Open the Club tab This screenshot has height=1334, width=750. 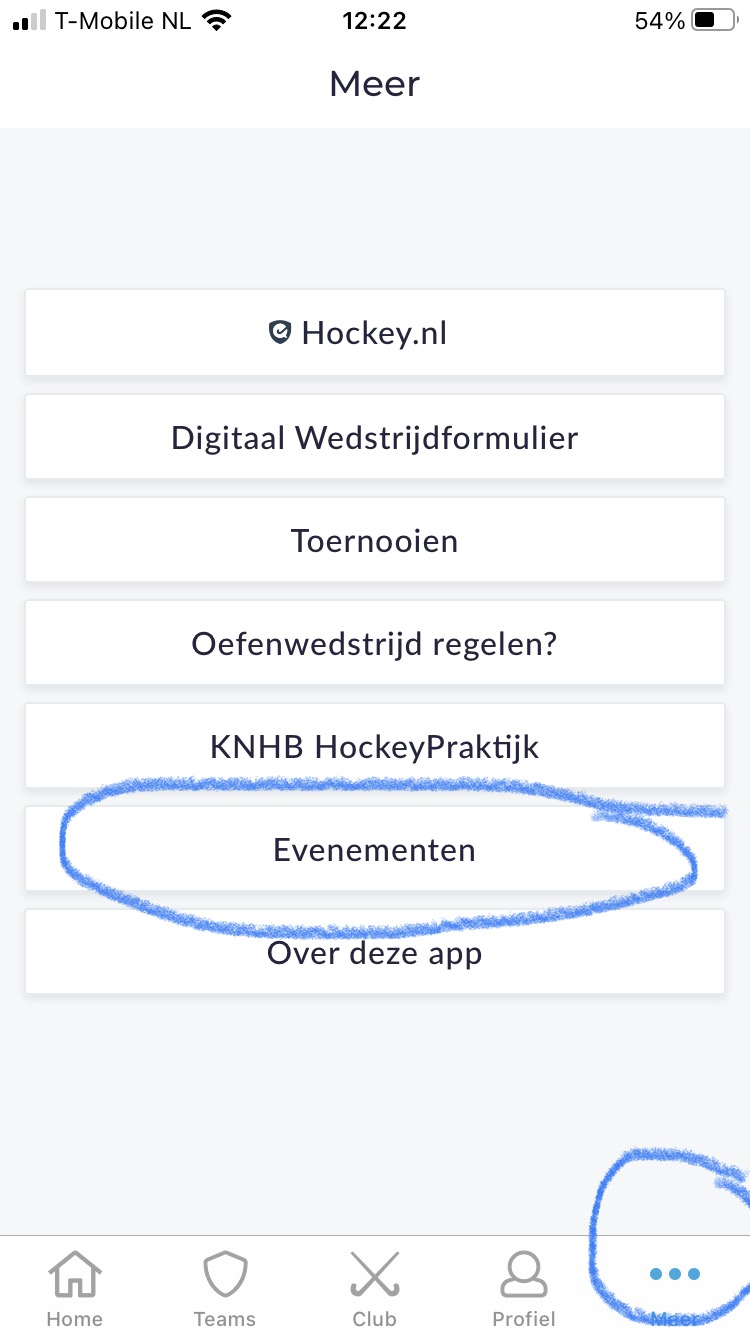click(x=375, y=1288)
